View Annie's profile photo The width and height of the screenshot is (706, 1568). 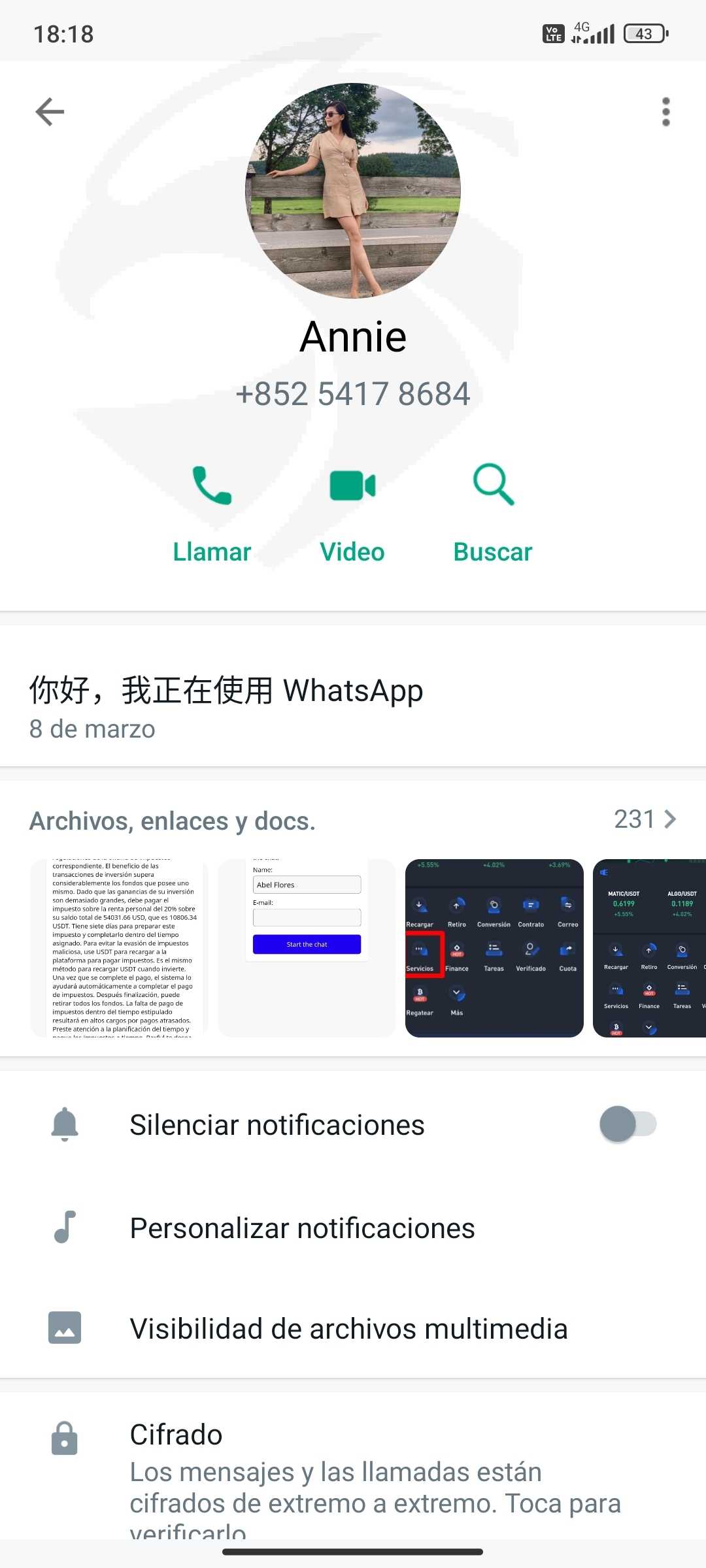click(353, 191)
